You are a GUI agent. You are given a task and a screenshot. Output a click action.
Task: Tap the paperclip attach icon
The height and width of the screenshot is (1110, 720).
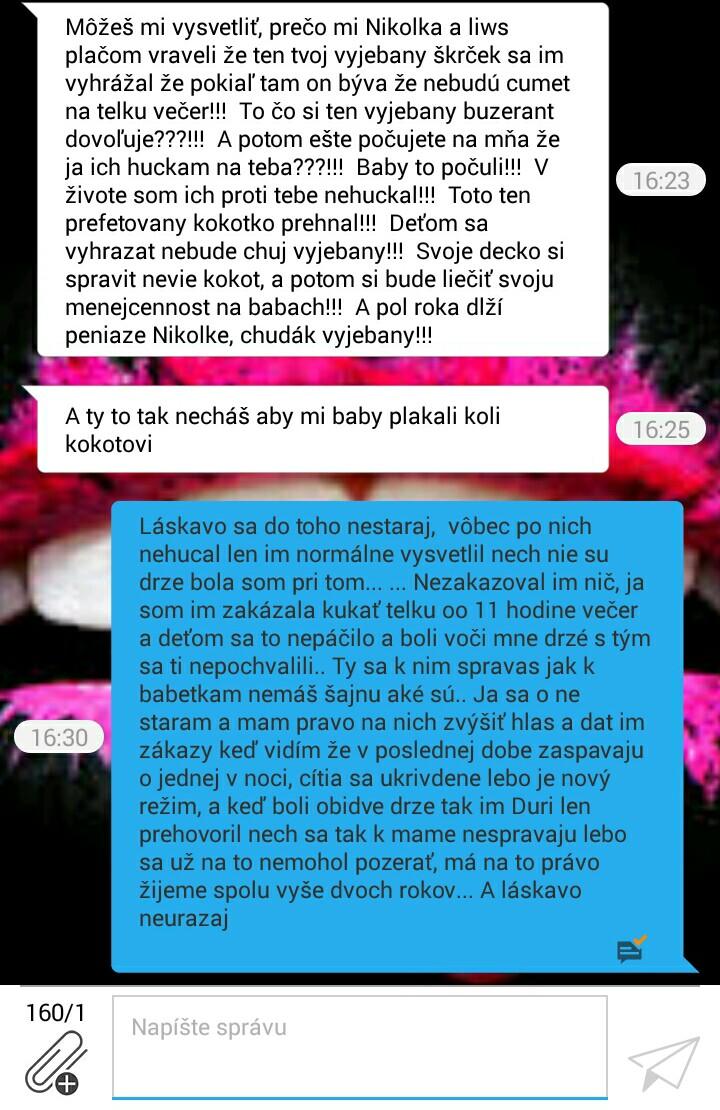click(53, 1062)
